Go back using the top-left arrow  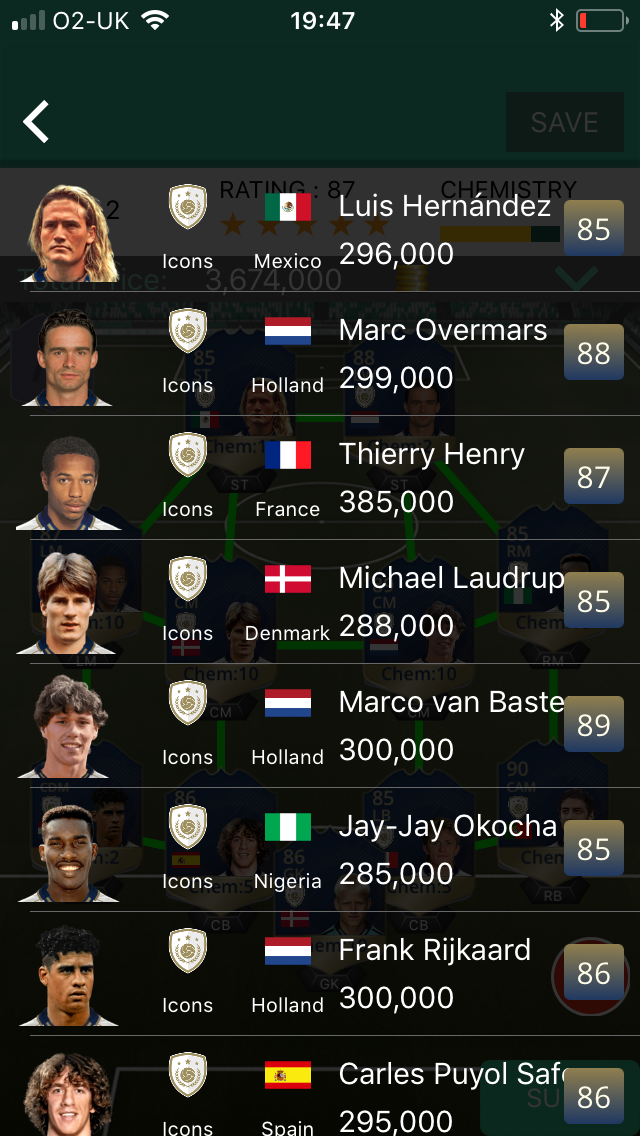pyautogui.click(x=37, y=122)
